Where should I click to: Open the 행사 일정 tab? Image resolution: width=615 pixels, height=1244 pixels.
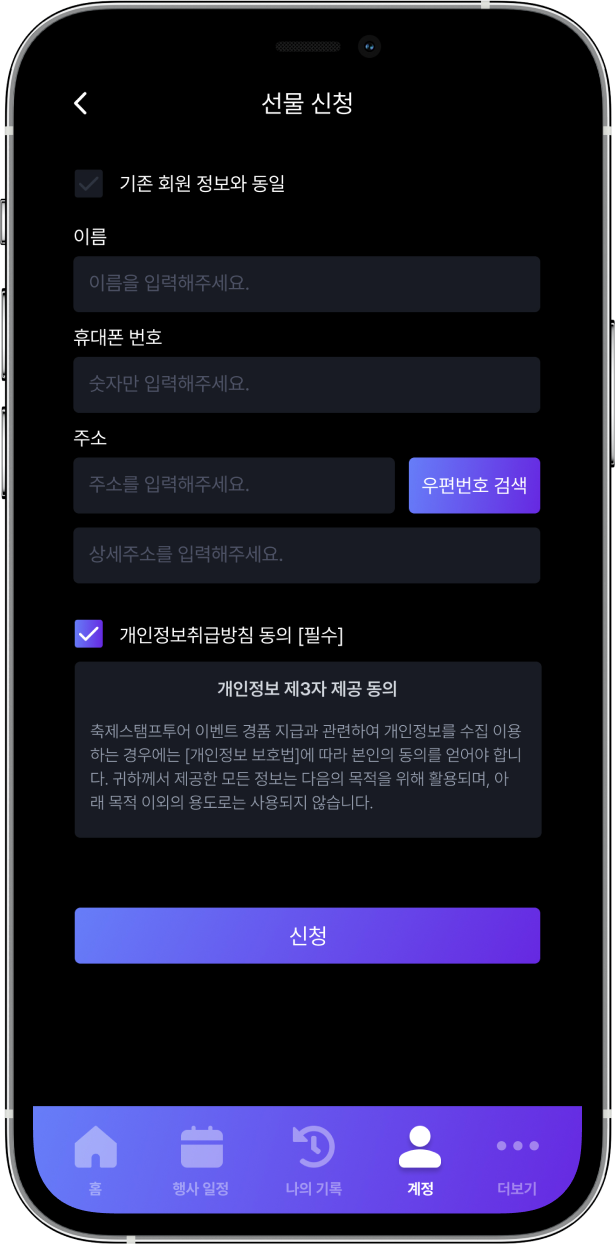coord(201,1159)
